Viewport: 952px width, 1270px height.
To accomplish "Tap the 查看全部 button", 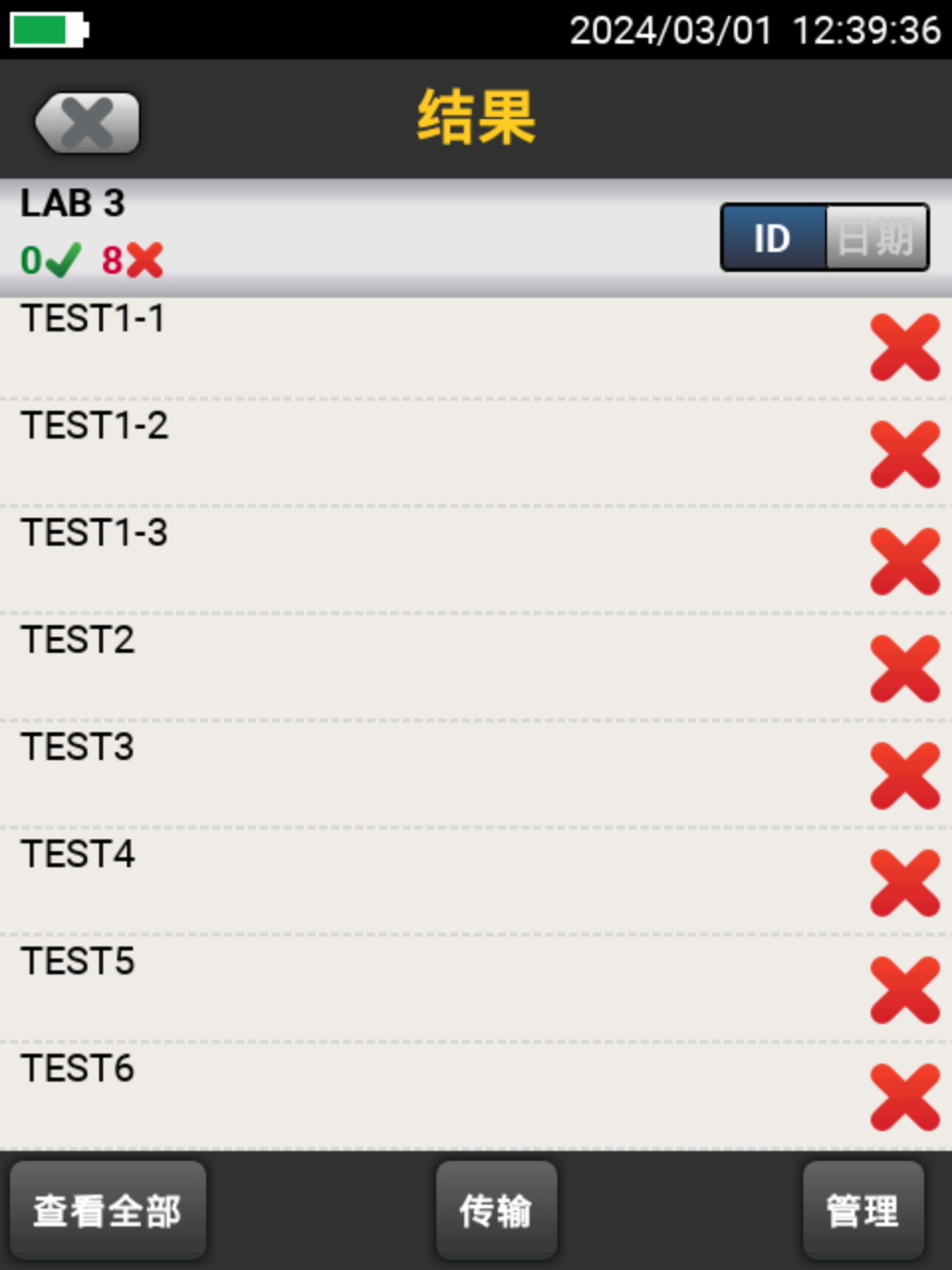I will tap(108, 1211).
